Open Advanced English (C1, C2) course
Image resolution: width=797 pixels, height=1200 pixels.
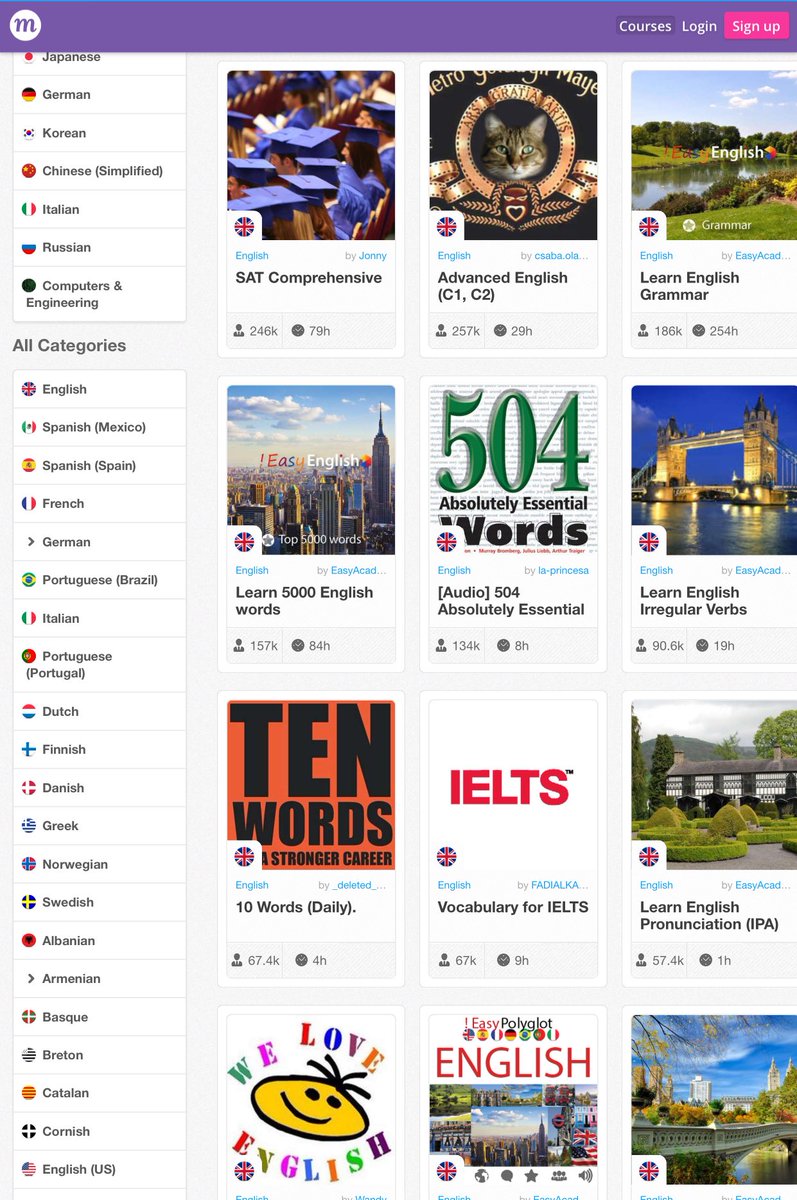pyautogui.click(x=502, y=286)
